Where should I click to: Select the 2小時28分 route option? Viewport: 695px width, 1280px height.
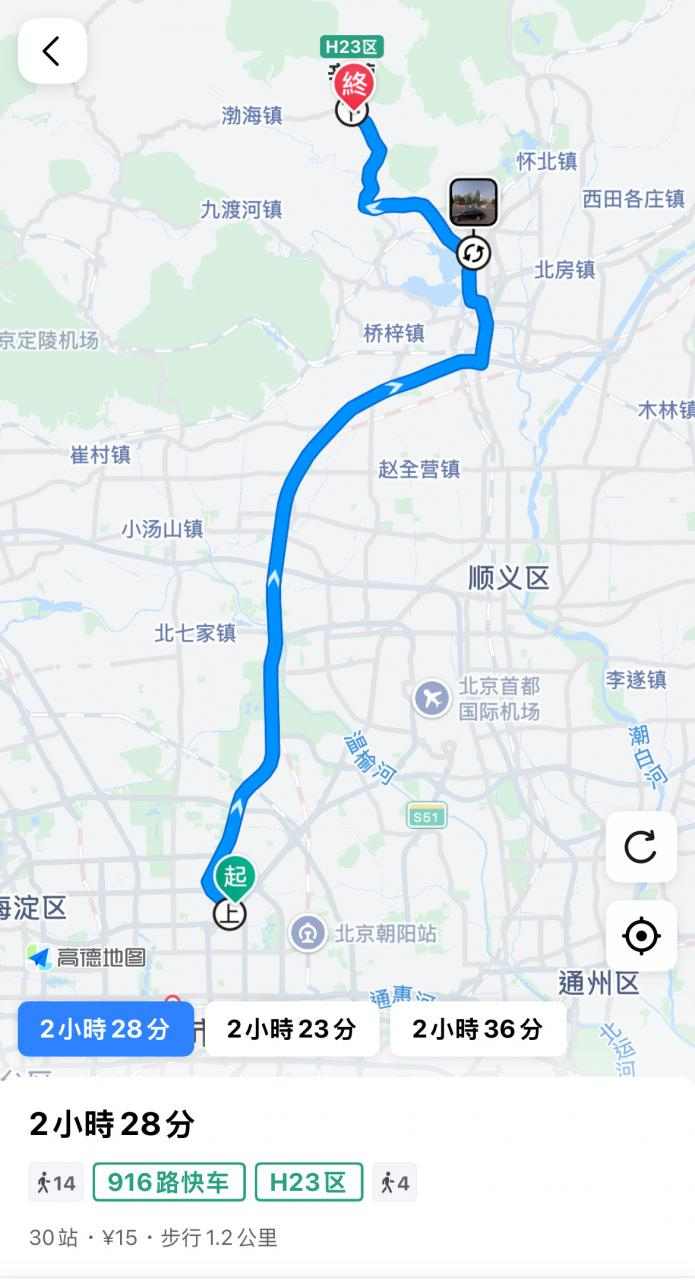tap(105, 1028)
